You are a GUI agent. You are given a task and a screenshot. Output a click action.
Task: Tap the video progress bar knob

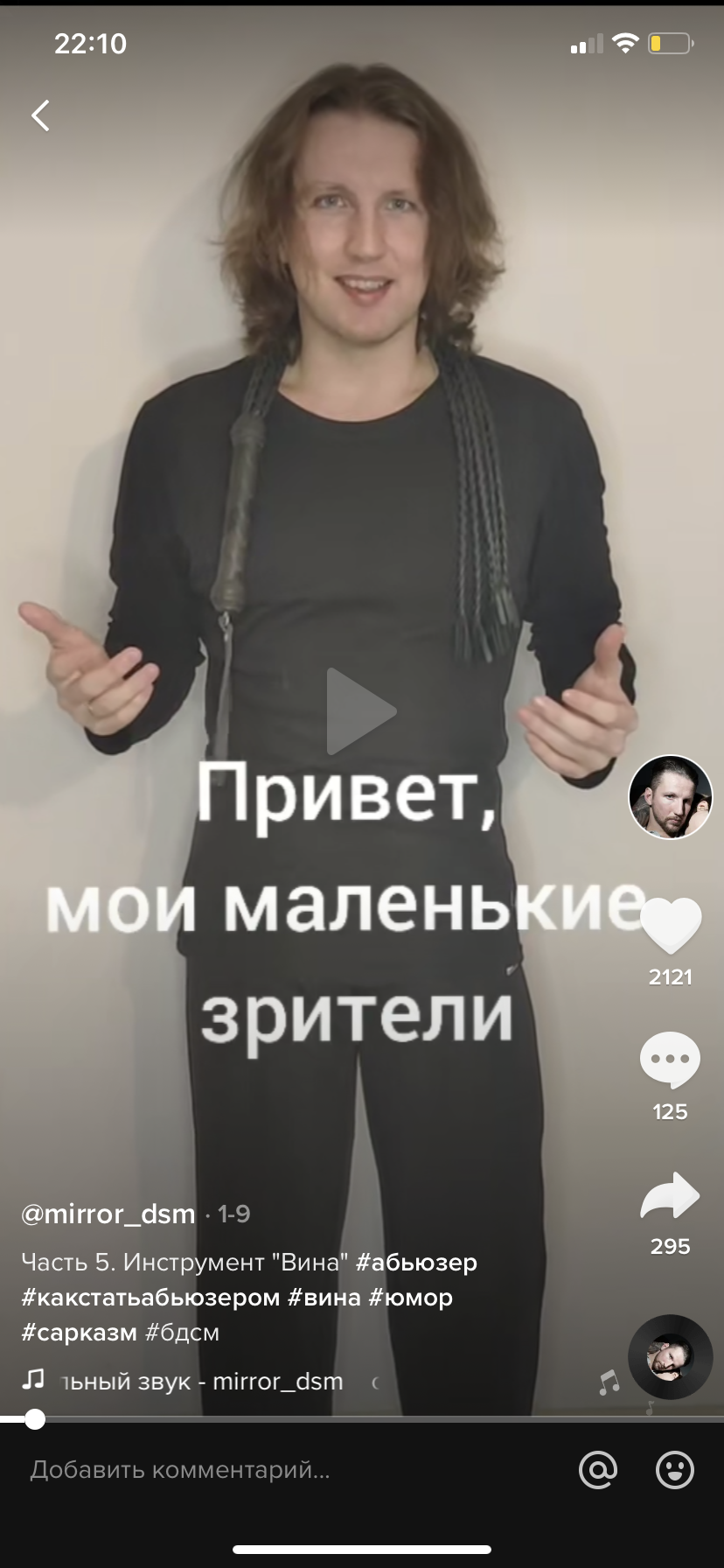click(35, 1418)
